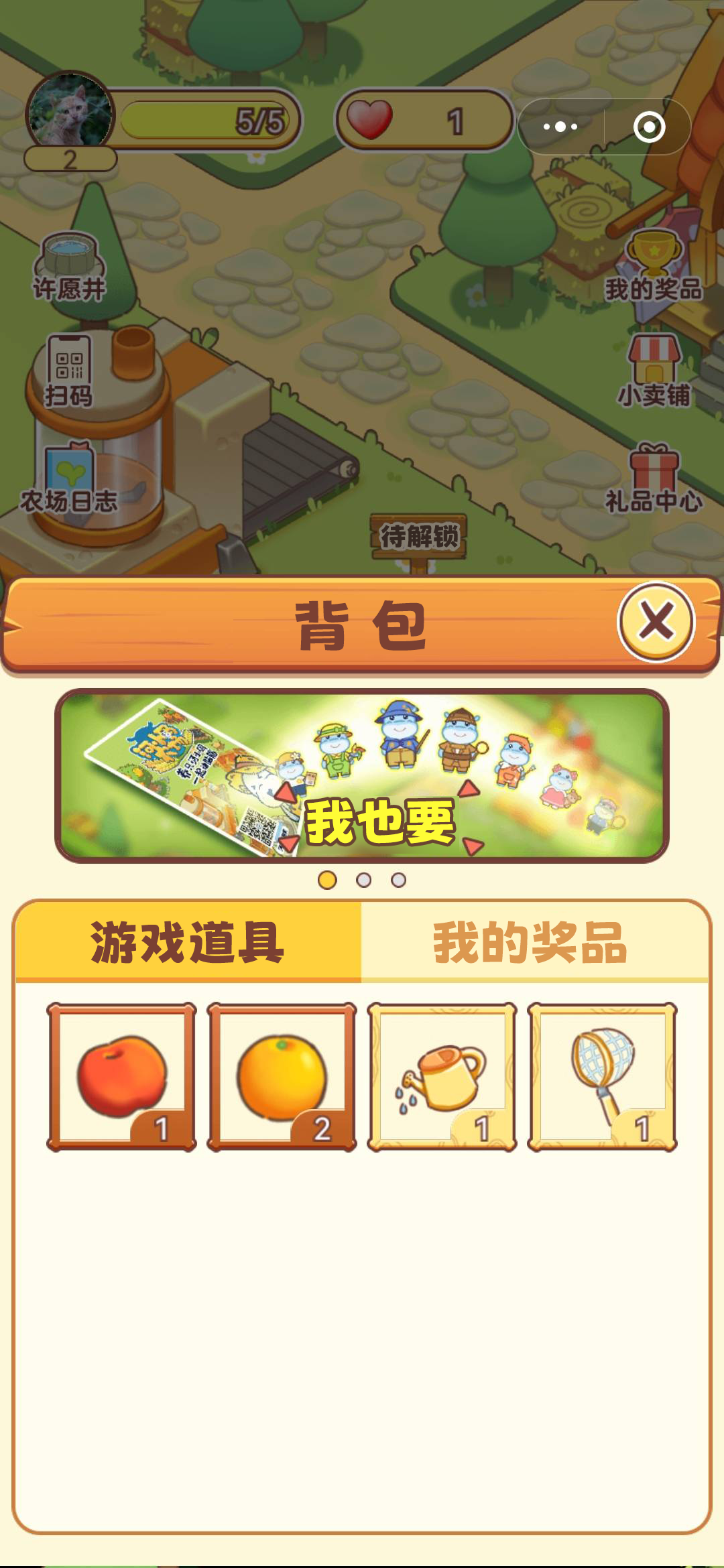Go to the third banner page dot

[x=398, y=880]
